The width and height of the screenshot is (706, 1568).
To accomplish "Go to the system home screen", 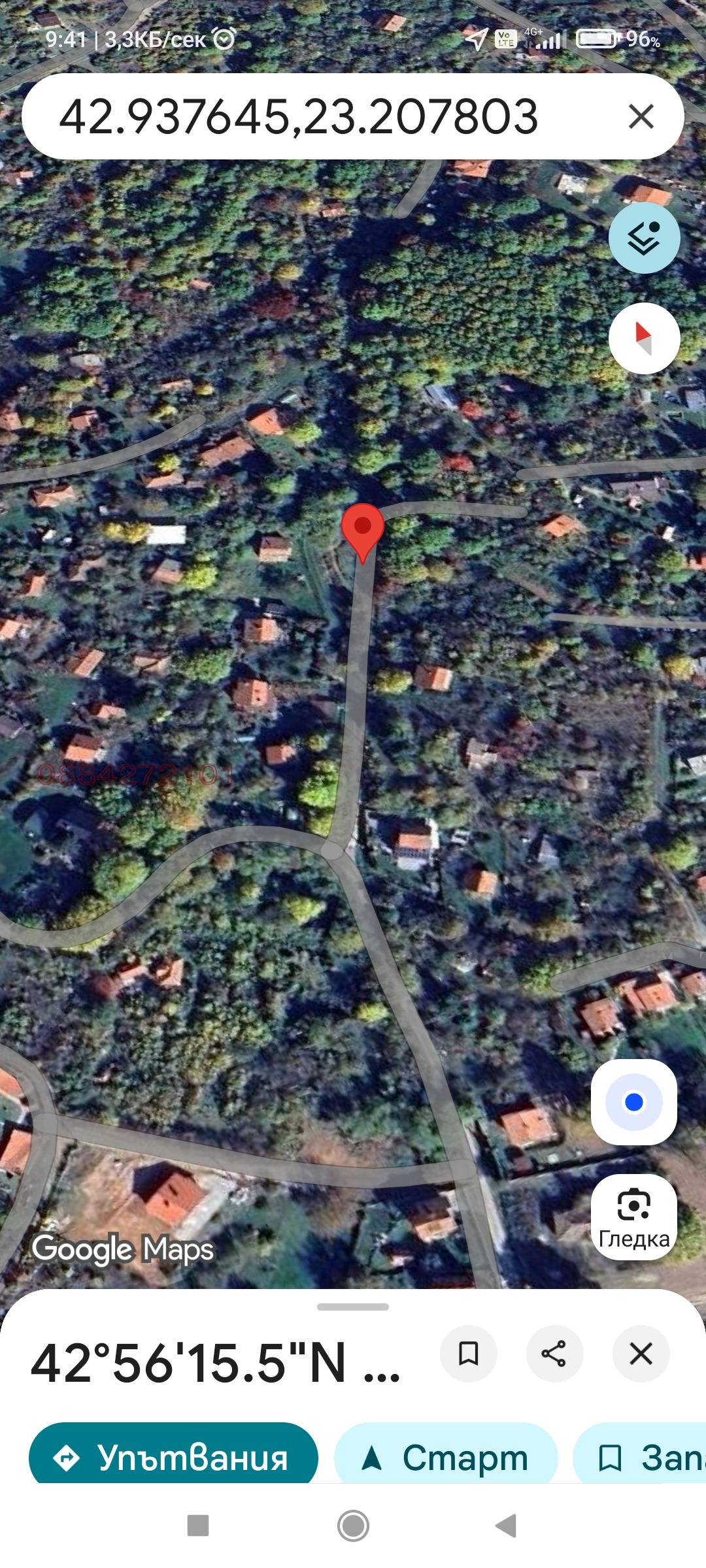I will pyautogui.click(x=353, y=1526).
